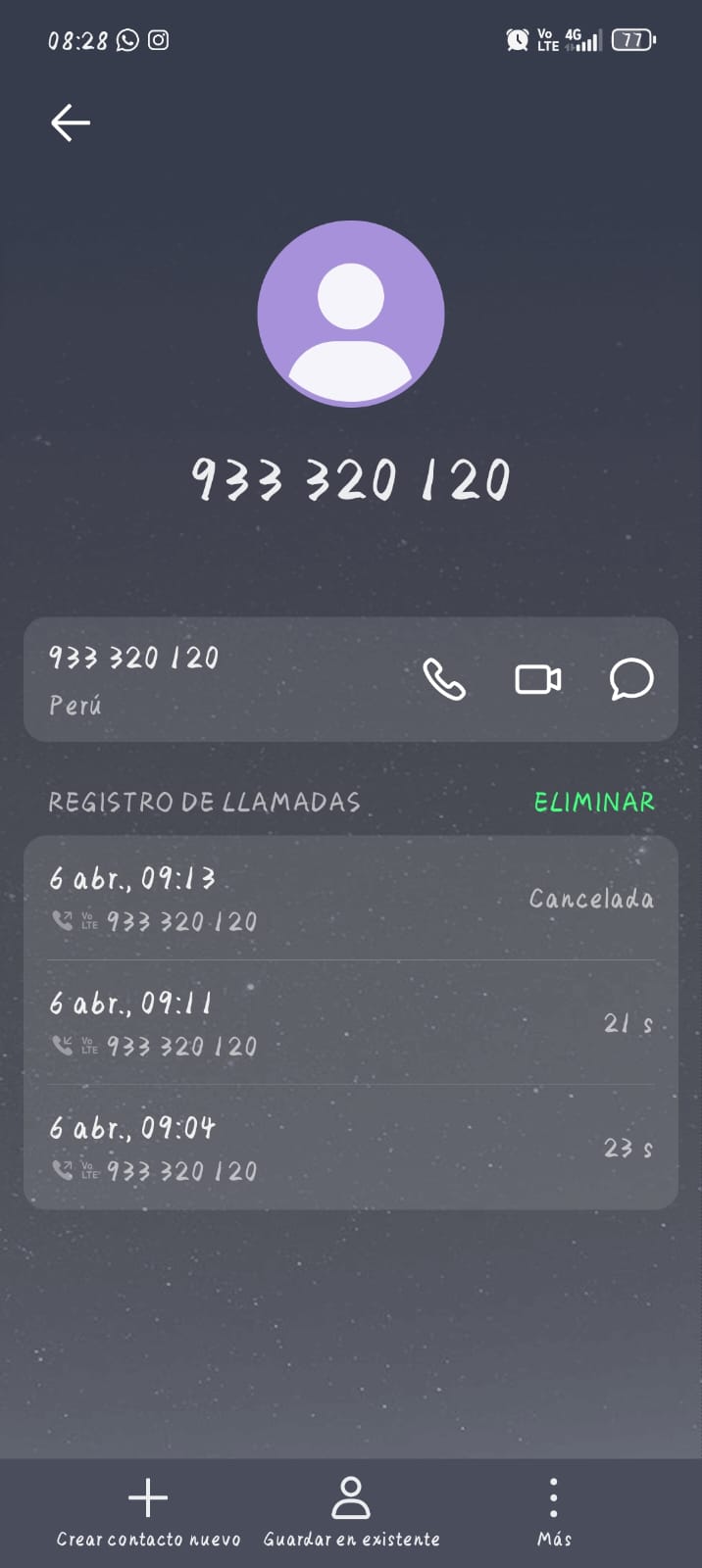Open the 09:13 cancelled call entry
This screenshot has width=702, height=1568.
[x=350, y=899]
